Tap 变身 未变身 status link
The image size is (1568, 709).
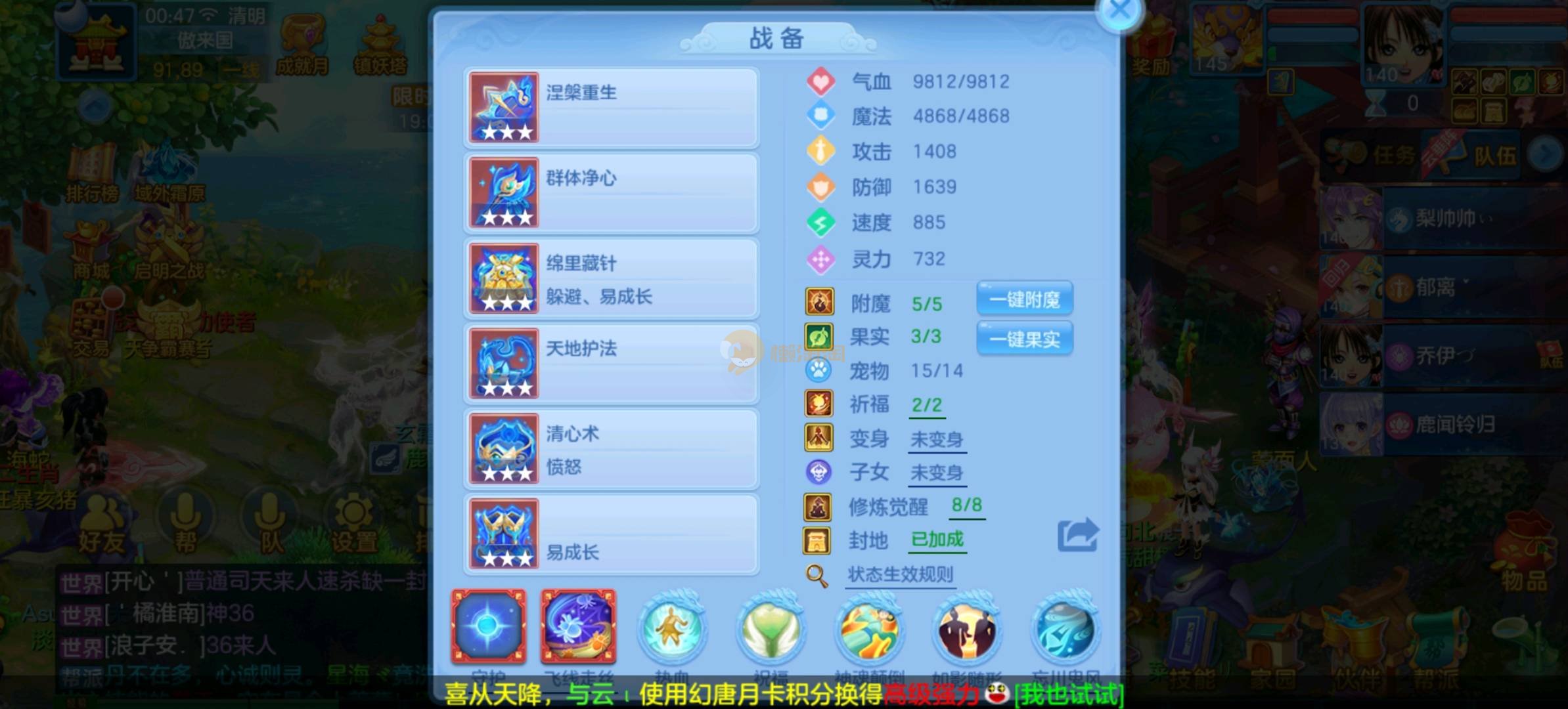[937, 439]
